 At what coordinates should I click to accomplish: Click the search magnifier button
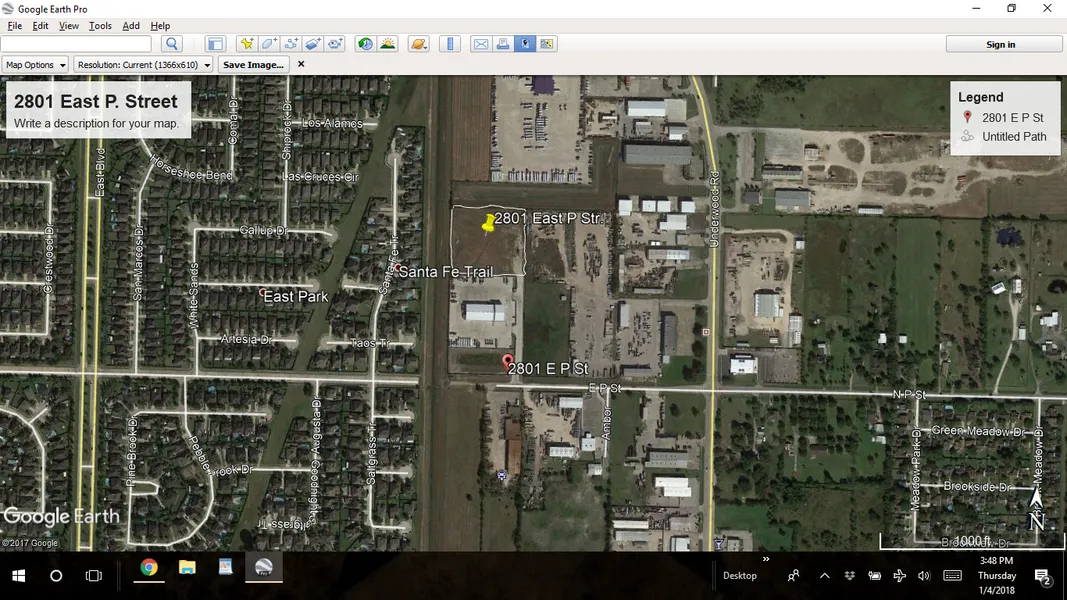point(172,44)
